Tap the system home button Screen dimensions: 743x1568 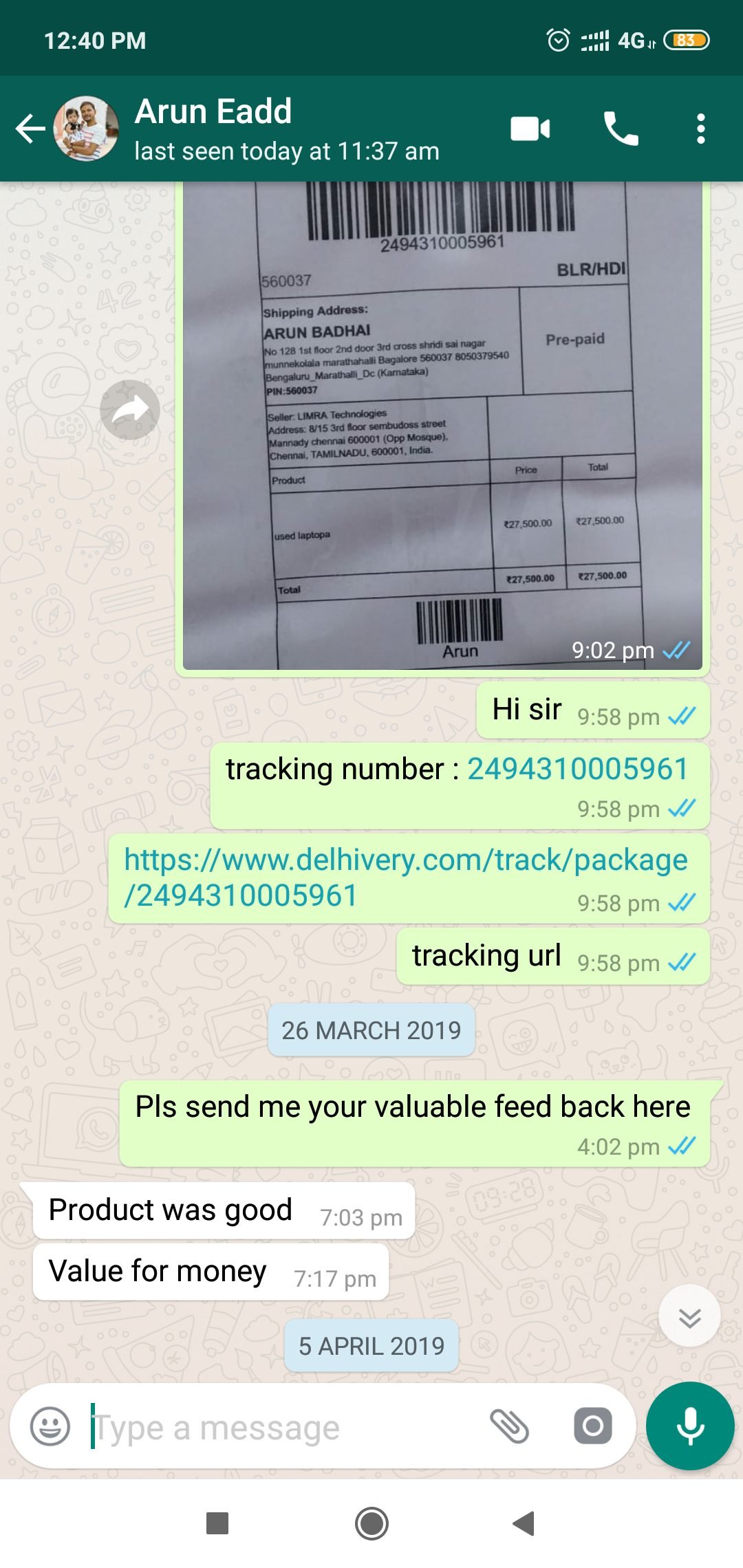[371, 1524]
